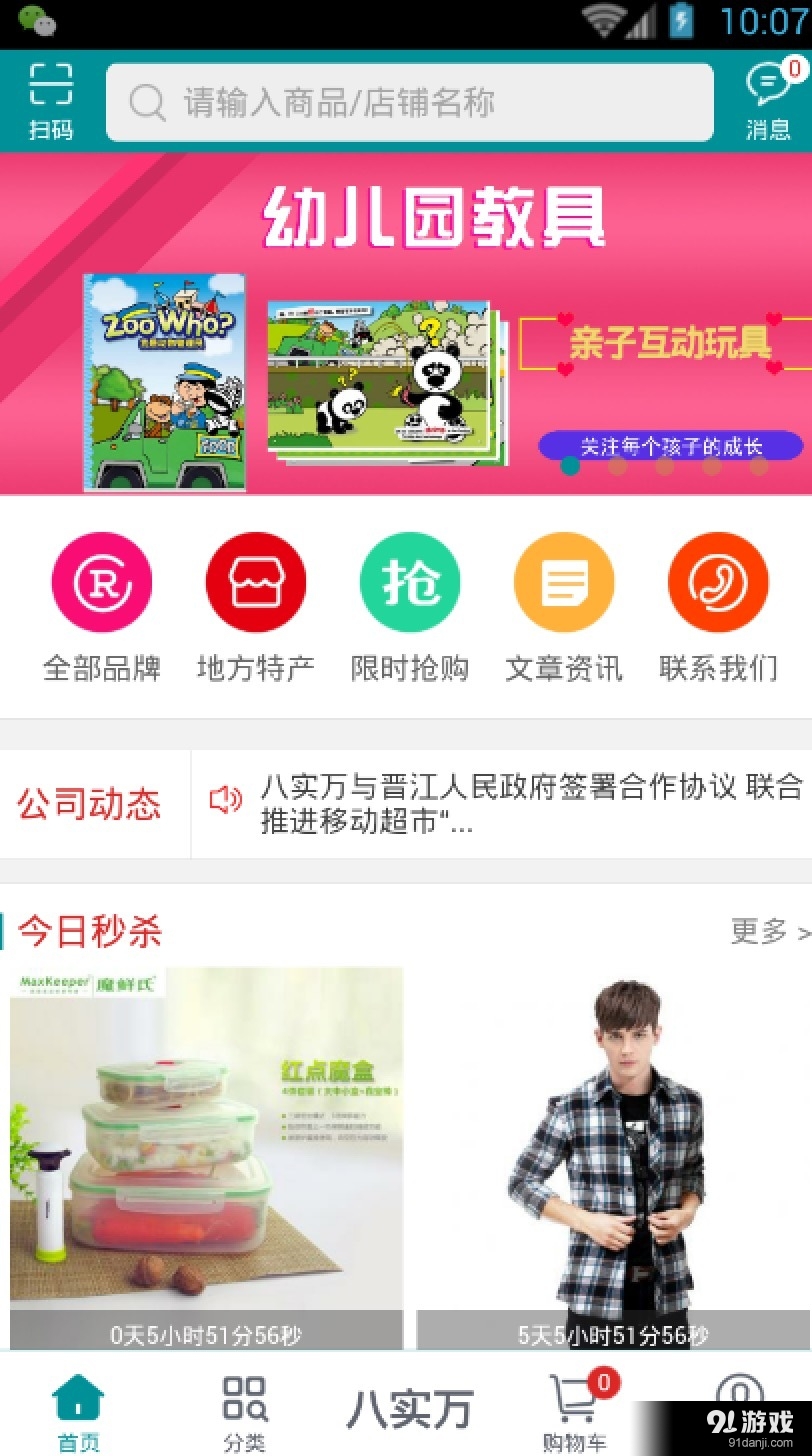812x1456 pixels.
Task: Tap the product/shop name search box
Action: 410,102
